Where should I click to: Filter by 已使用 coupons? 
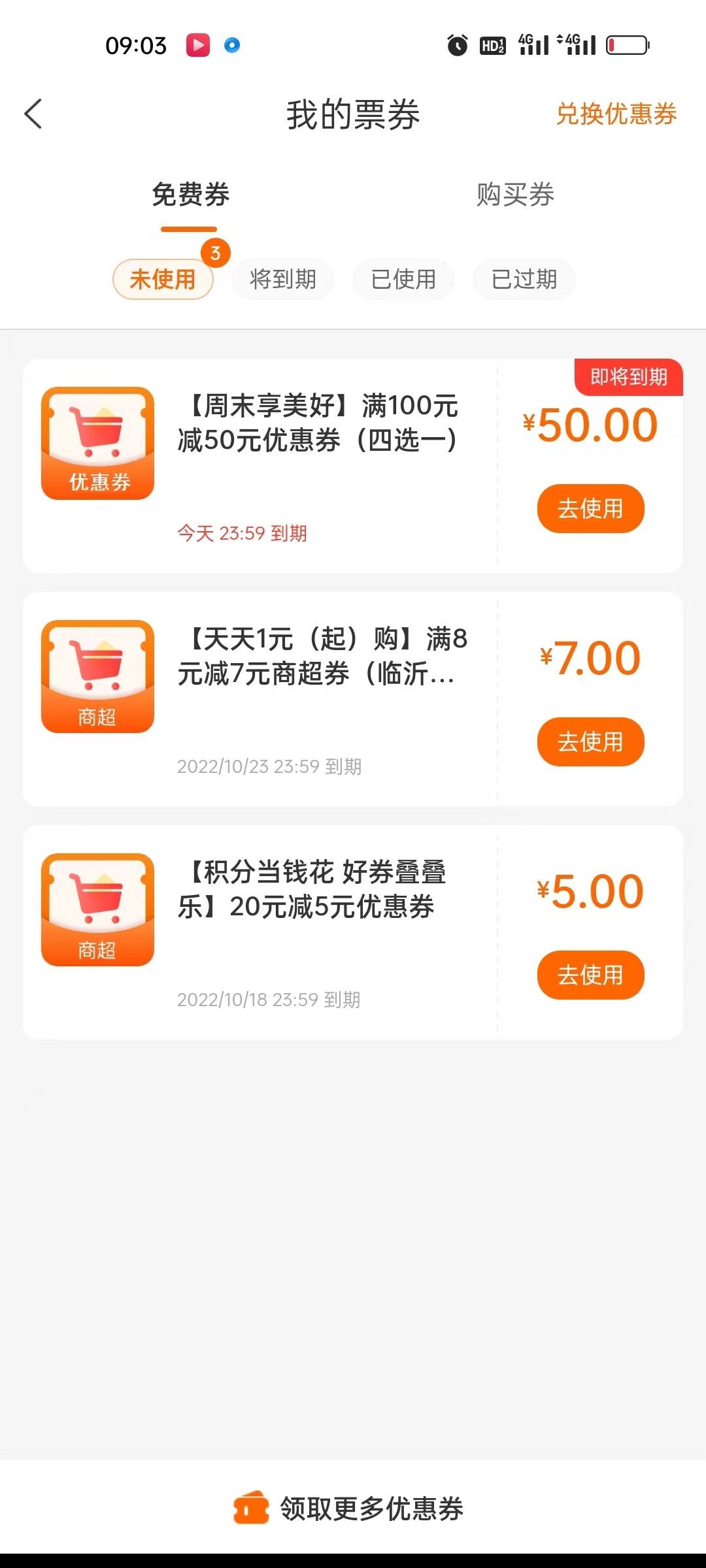[x=403, y=280]
